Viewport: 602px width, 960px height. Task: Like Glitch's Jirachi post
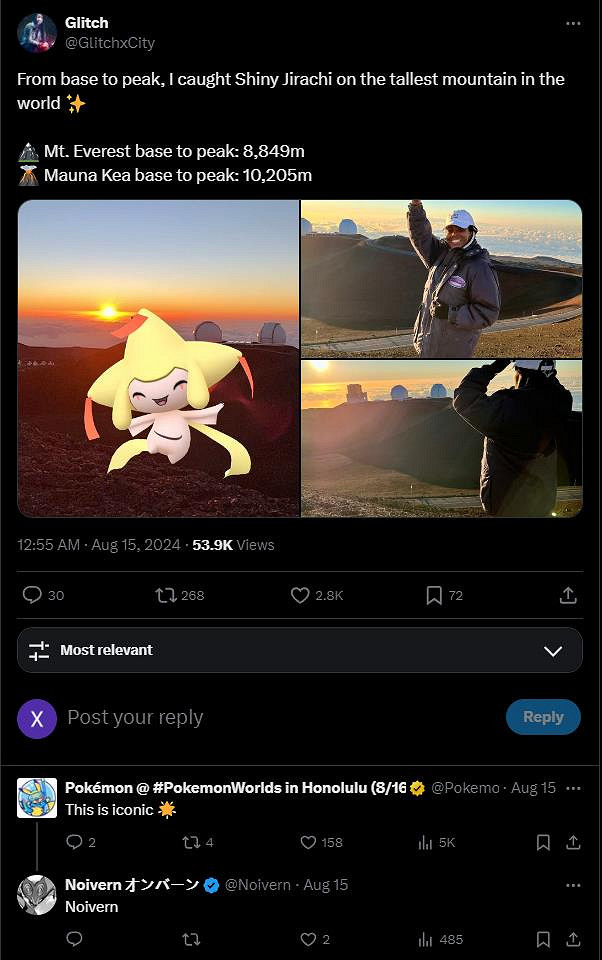pos(300,595)
